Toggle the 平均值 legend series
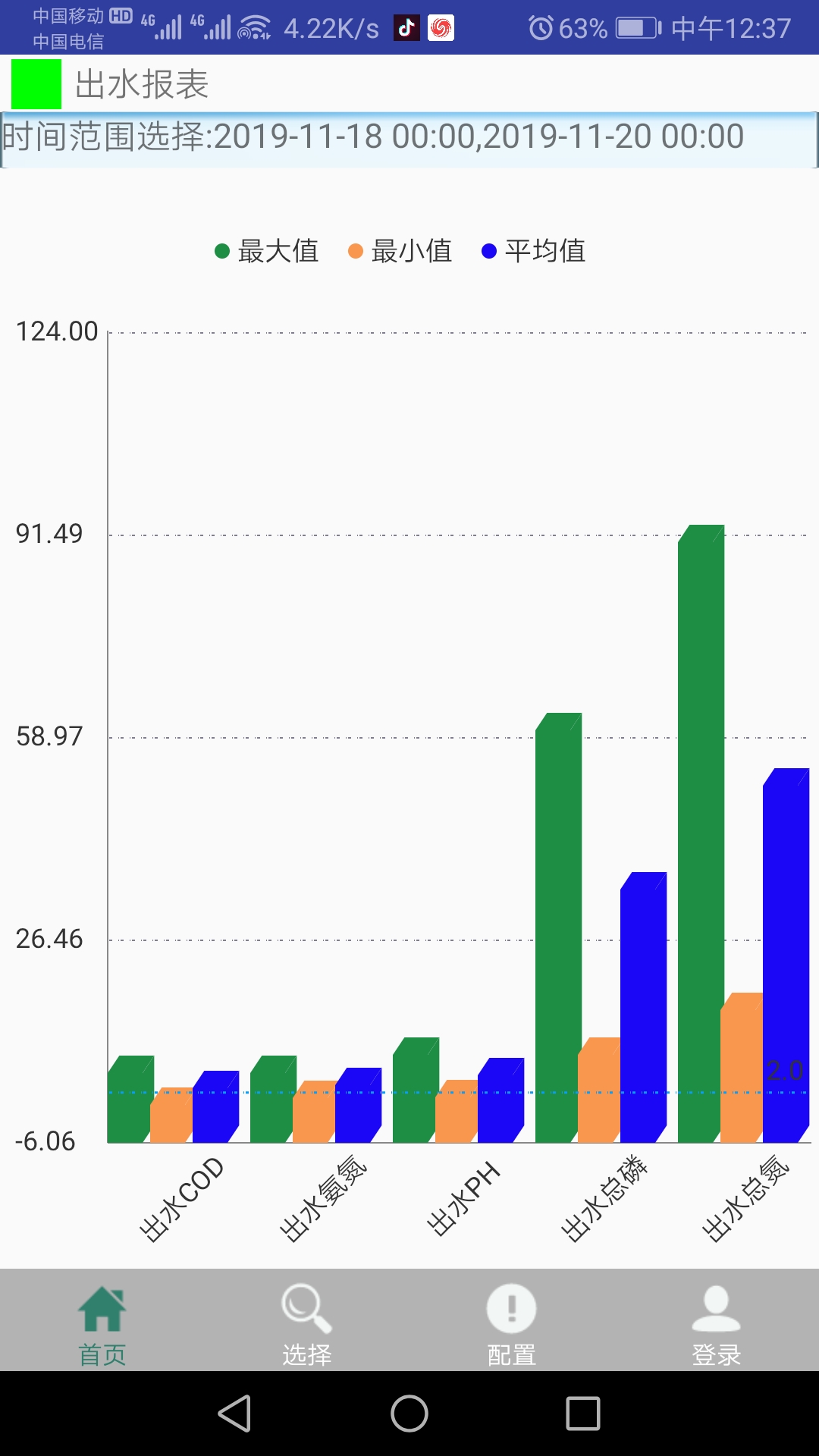 [534, 251]
